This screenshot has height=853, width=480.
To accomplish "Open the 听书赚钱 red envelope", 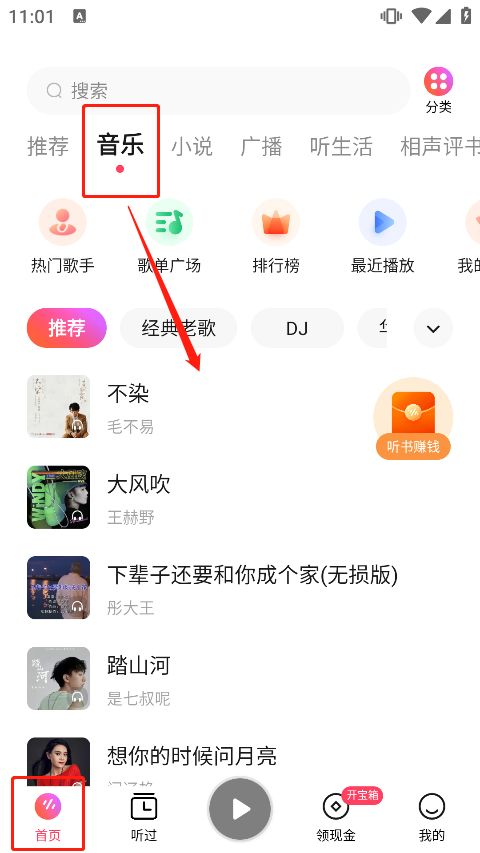I will coord(413,418).
